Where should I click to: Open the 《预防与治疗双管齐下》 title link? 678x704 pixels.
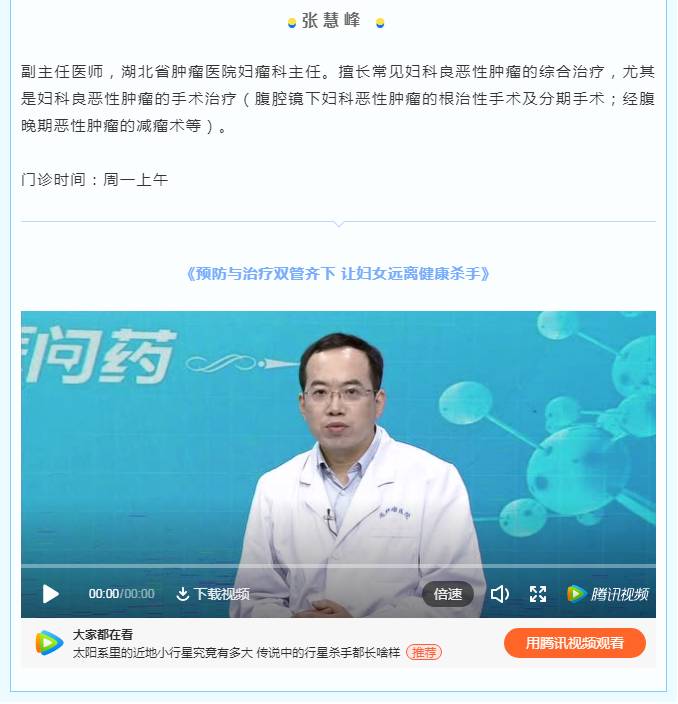[338, 273]
